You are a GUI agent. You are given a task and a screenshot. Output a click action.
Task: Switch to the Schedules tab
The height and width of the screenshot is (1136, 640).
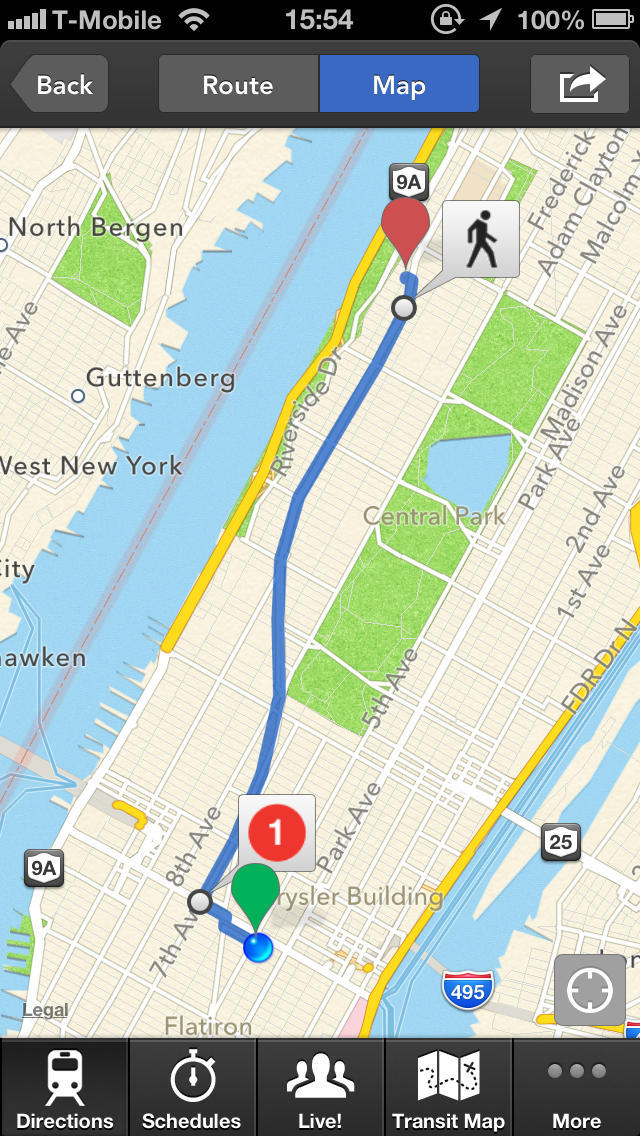tap(192, 1088)
